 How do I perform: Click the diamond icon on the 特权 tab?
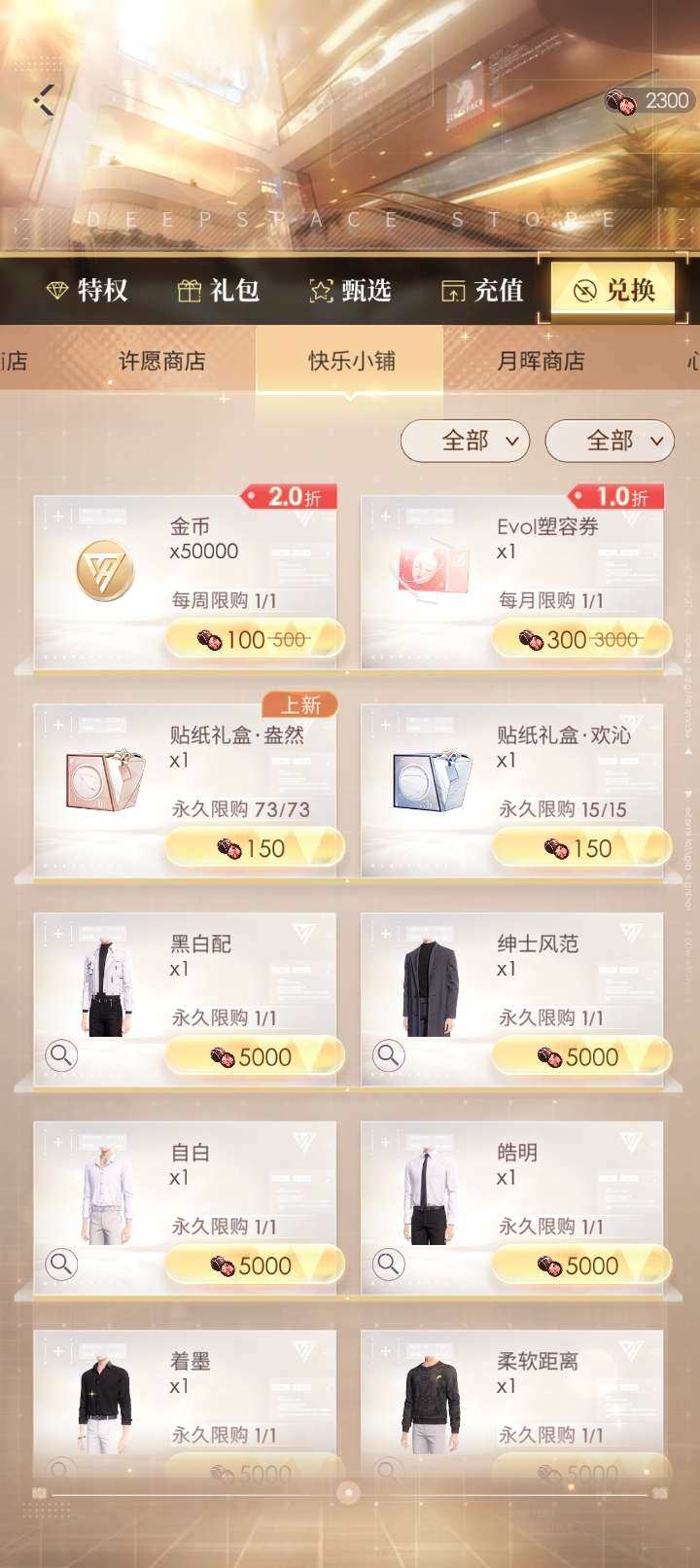[58, 290]
